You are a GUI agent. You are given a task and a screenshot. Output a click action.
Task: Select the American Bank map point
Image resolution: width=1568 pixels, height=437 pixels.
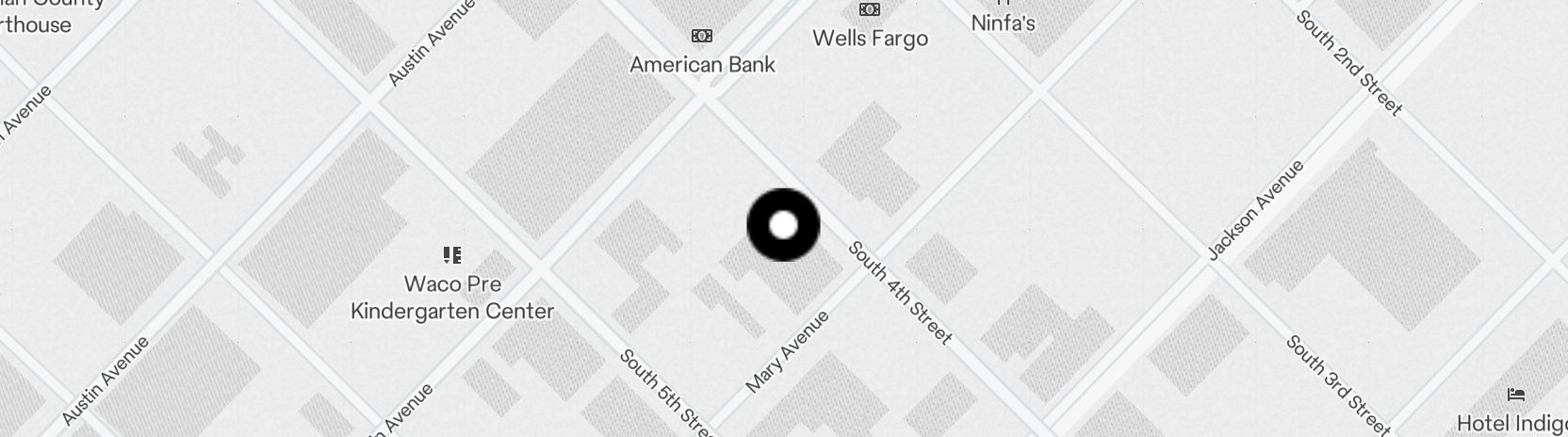(x=702, y=37)
